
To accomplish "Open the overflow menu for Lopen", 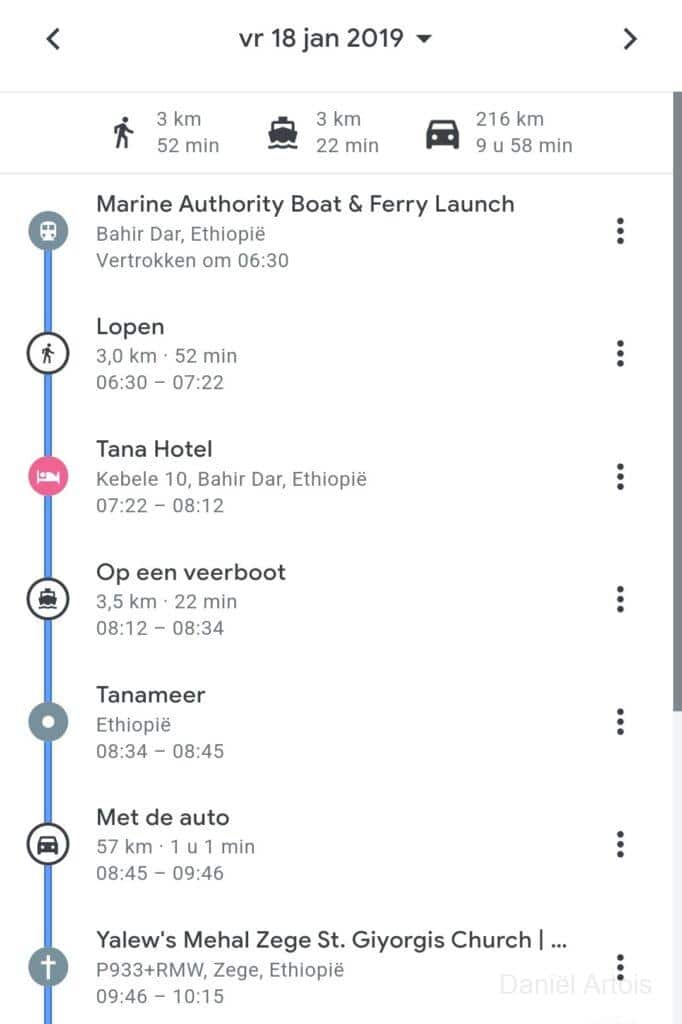I will pos(620,353).
